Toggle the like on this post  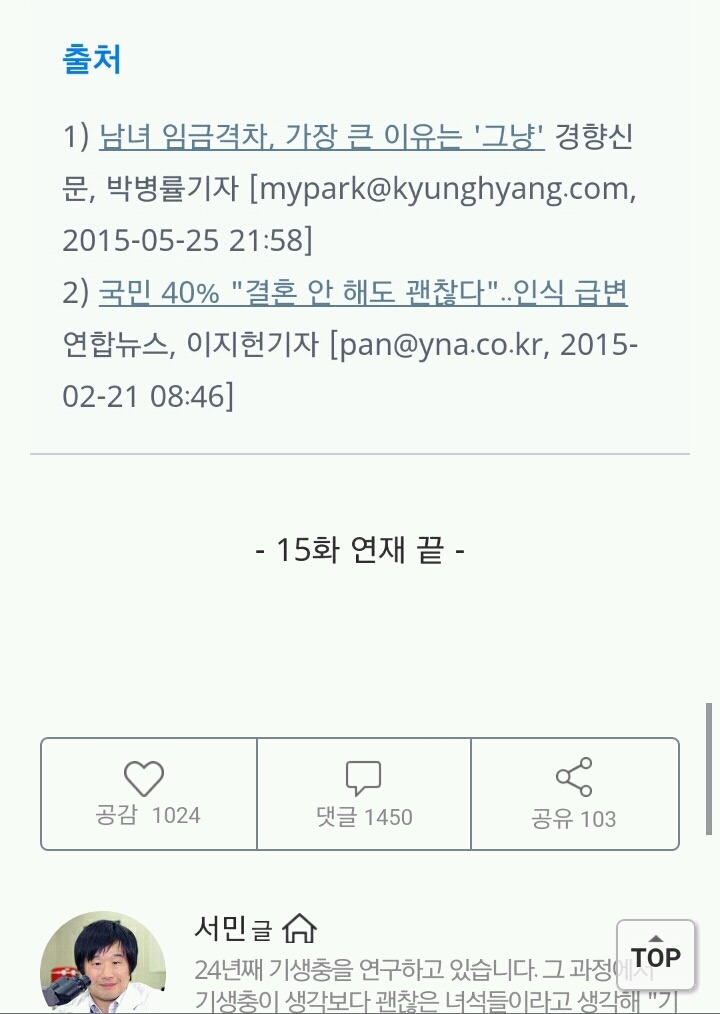point(146,793)
